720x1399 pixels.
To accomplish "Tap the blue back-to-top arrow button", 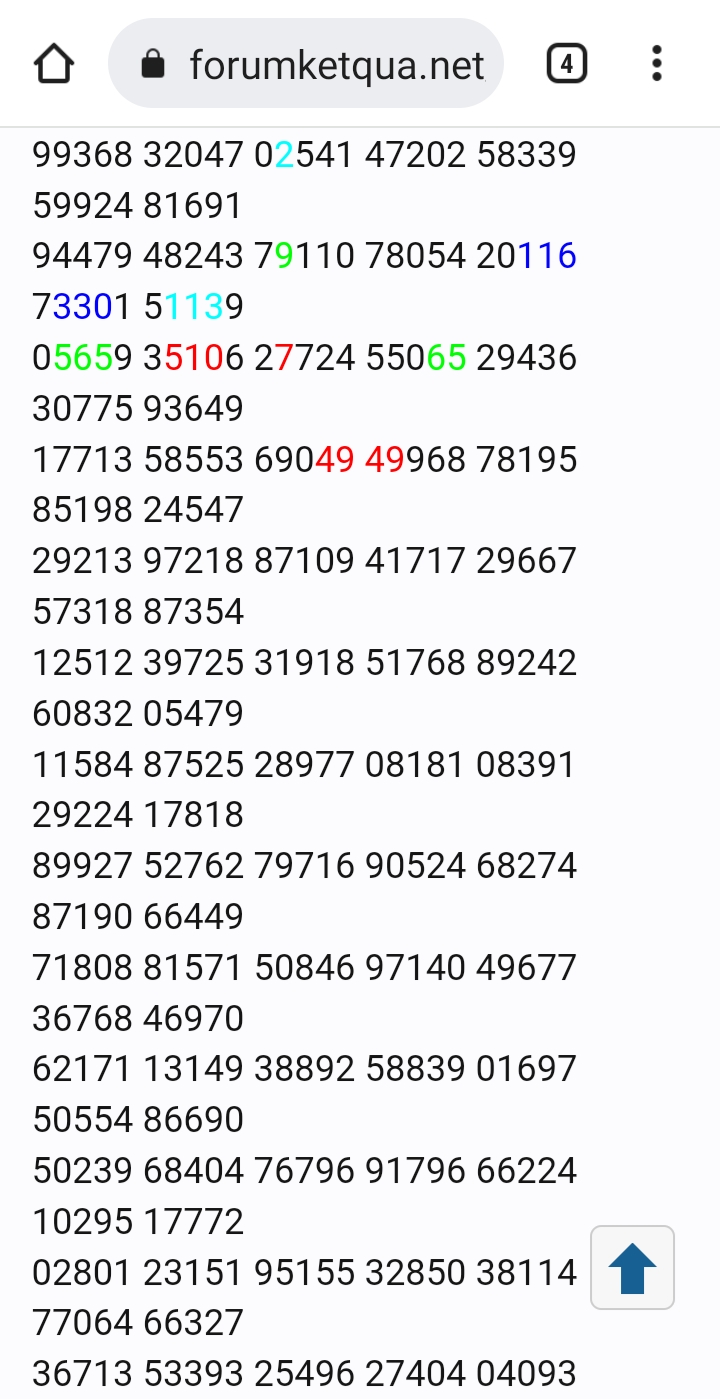I will [633, 1267].
